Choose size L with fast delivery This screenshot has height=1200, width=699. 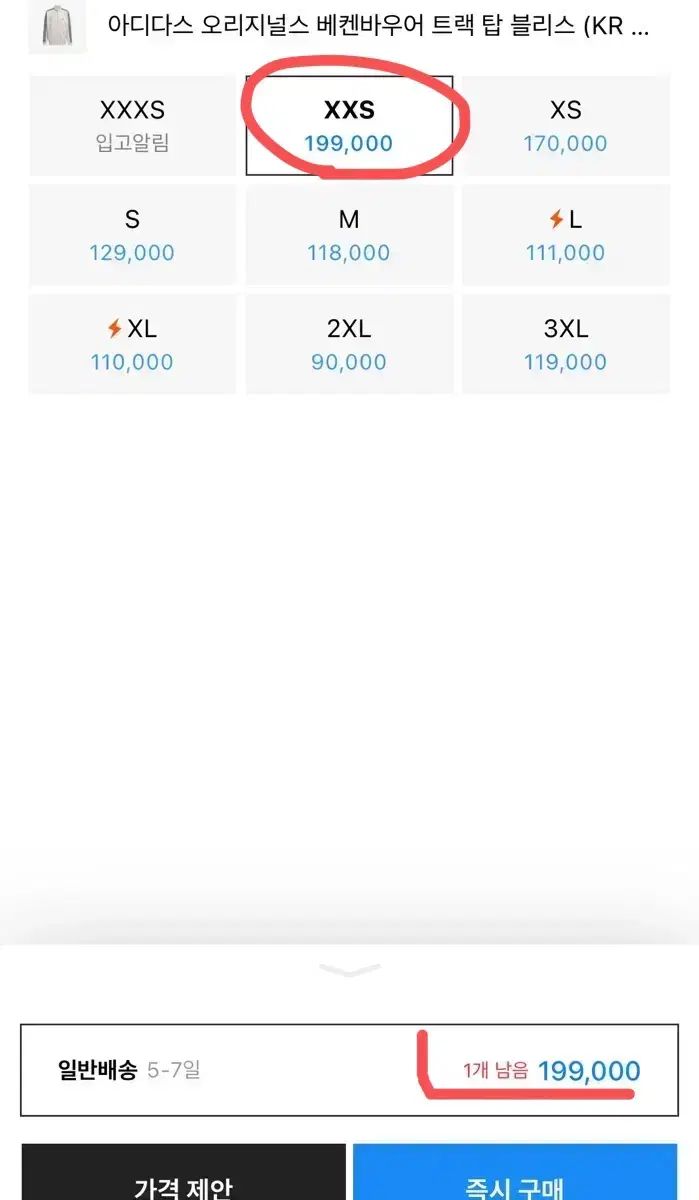pyautogui.click(x=565, y=235)
